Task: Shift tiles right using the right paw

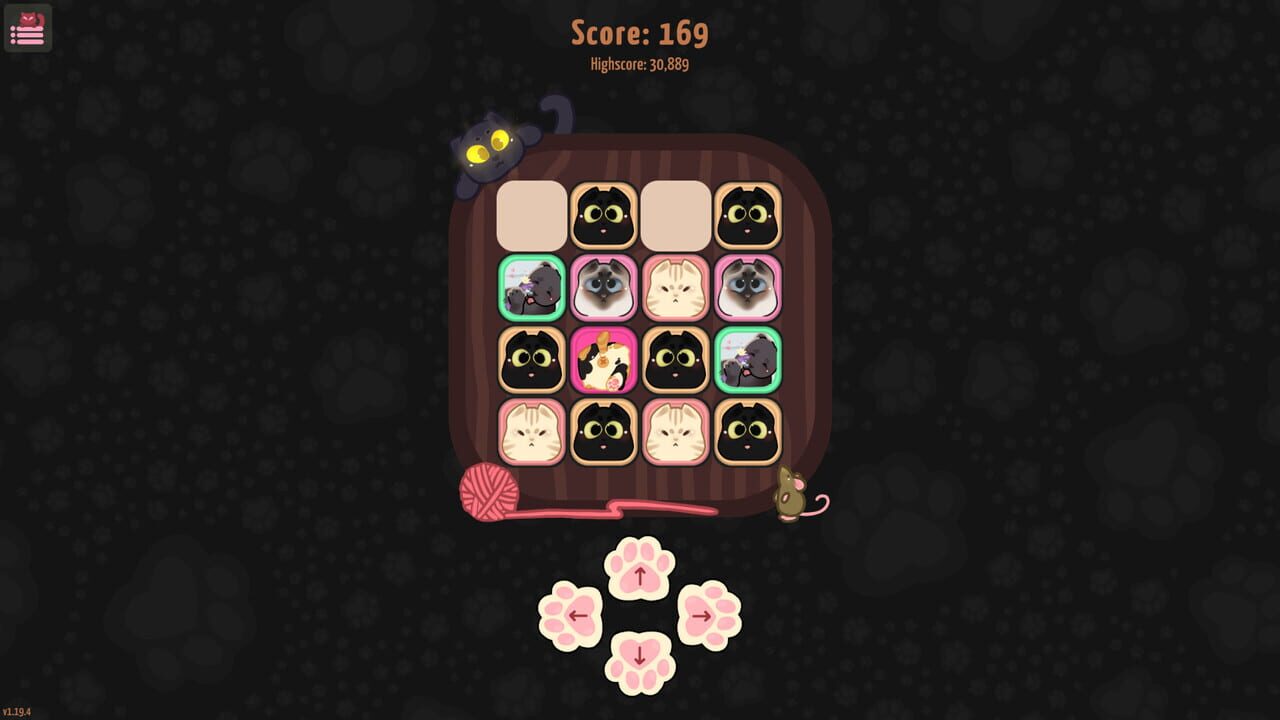Action: pyautogui.click(x=709, y=615)
